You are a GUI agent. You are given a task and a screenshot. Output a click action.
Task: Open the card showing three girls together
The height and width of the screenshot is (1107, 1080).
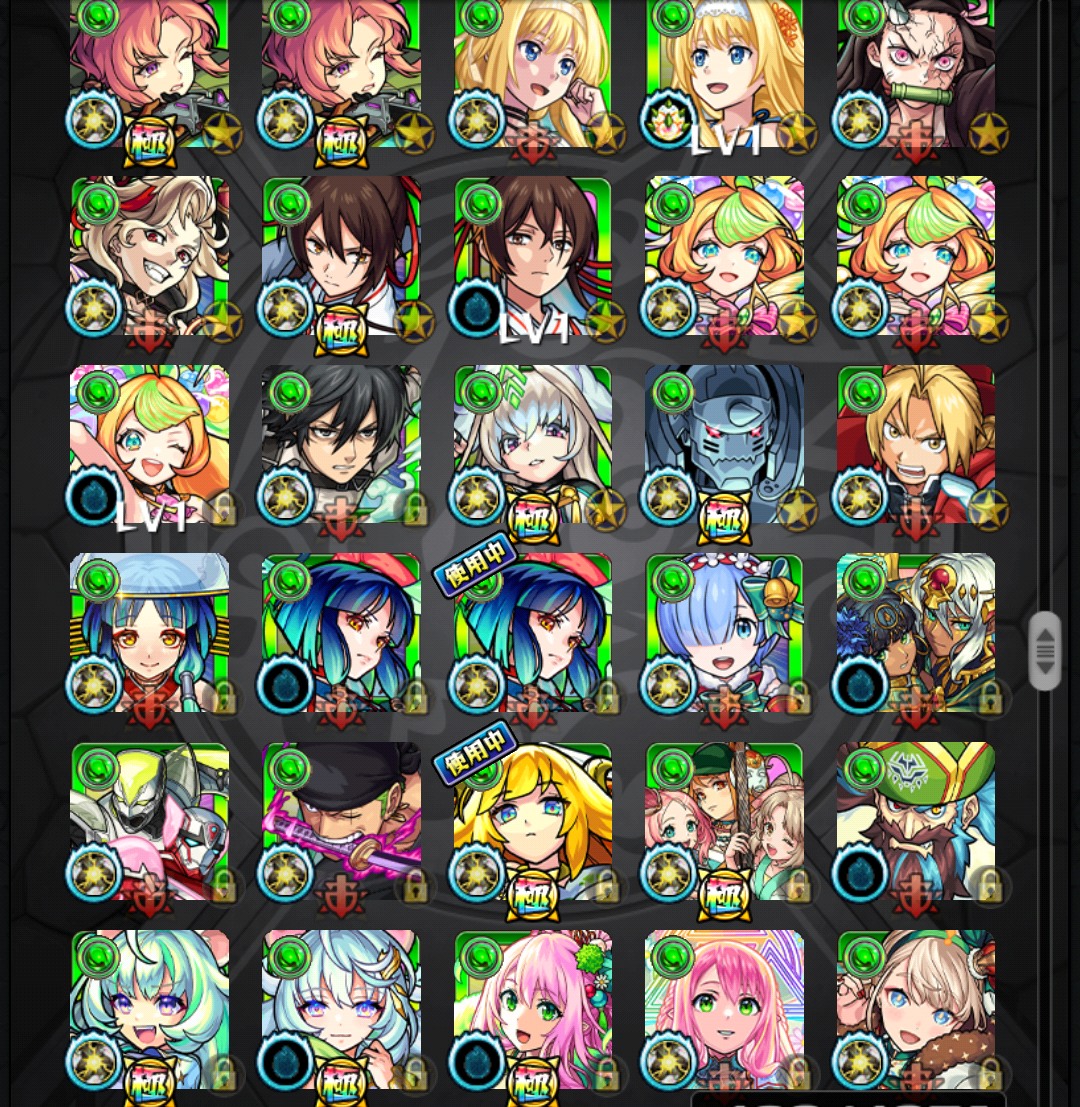tap(724, 820)
